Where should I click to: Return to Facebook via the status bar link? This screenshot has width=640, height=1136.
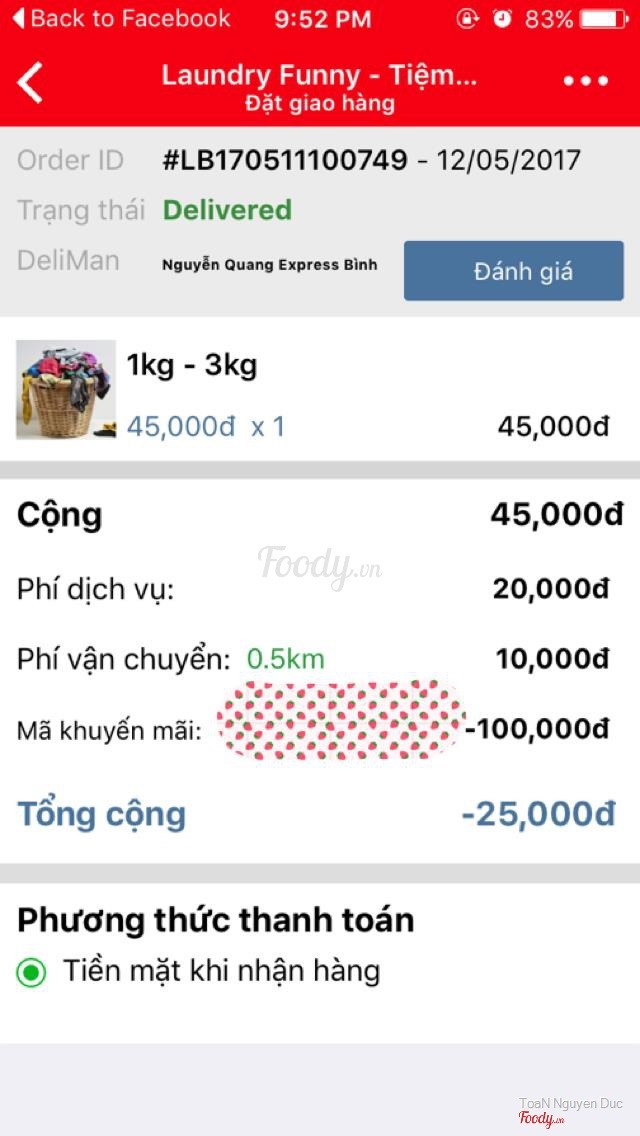(x=118, y=19)
